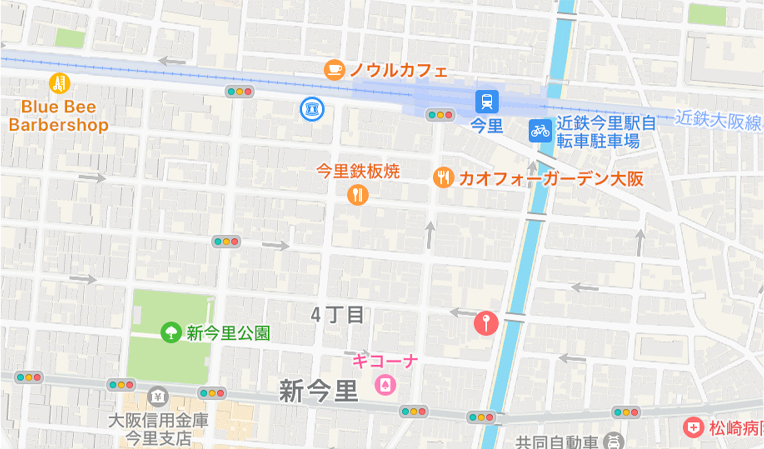
Task: Select the 今里鉄板焼 restaurant marker
Action: coord(357,195)
